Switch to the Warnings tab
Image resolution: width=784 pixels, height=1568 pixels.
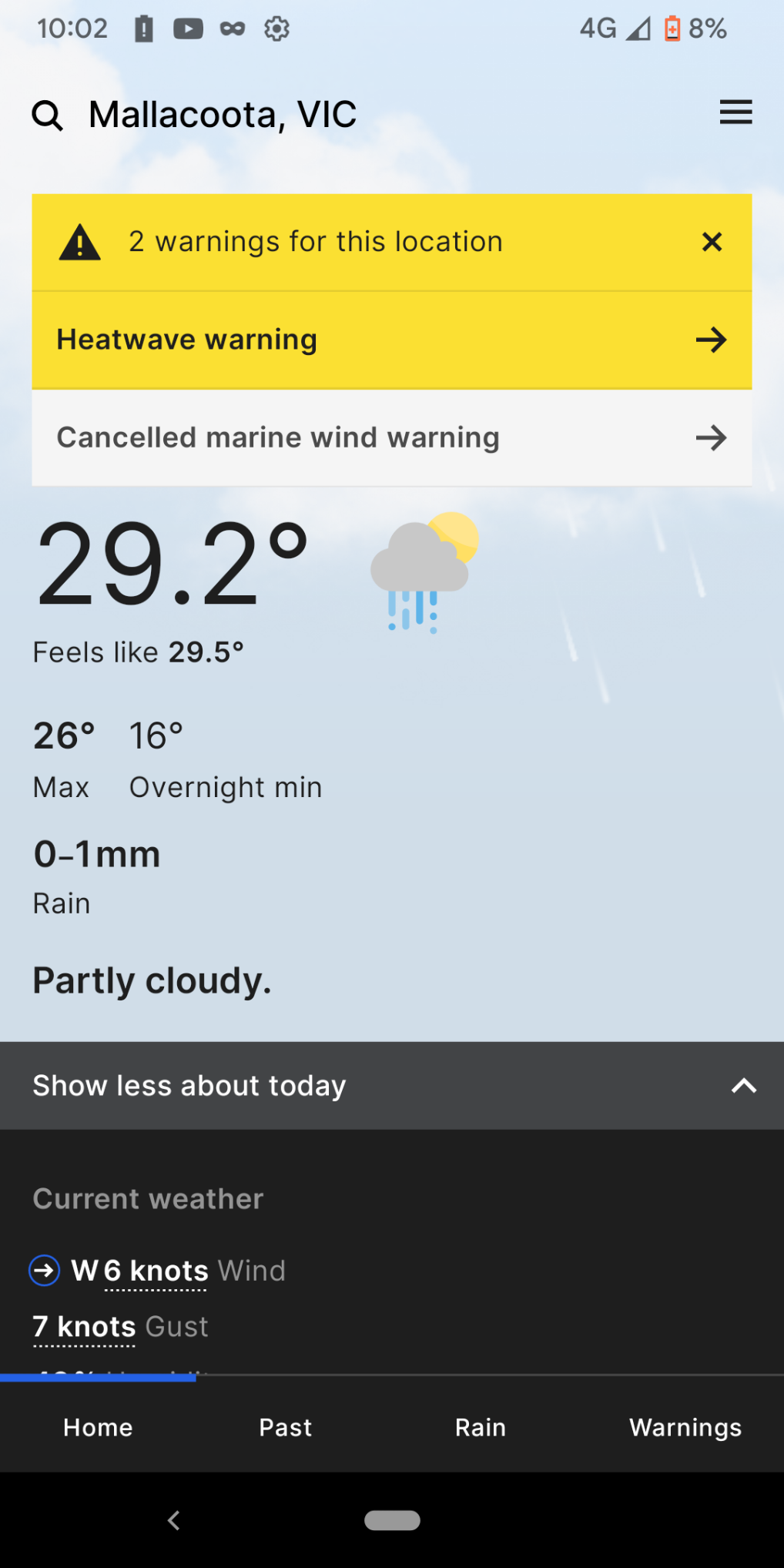coord(685,1427)
